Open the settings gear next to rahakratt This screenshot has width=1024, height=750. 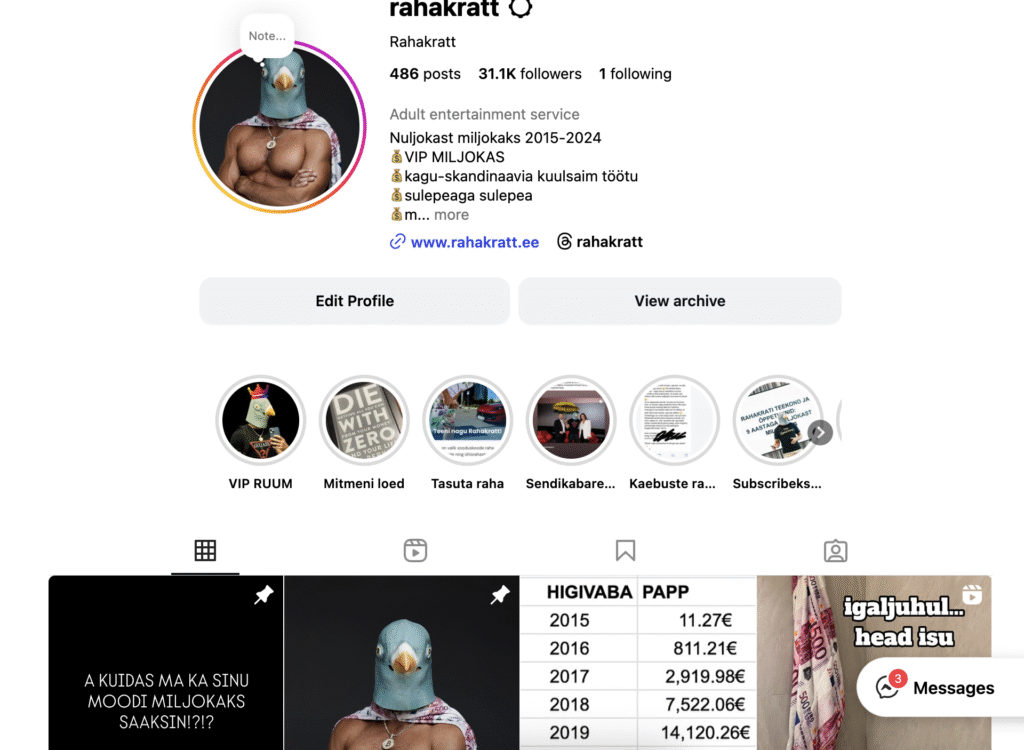click(x=520, y=9)
